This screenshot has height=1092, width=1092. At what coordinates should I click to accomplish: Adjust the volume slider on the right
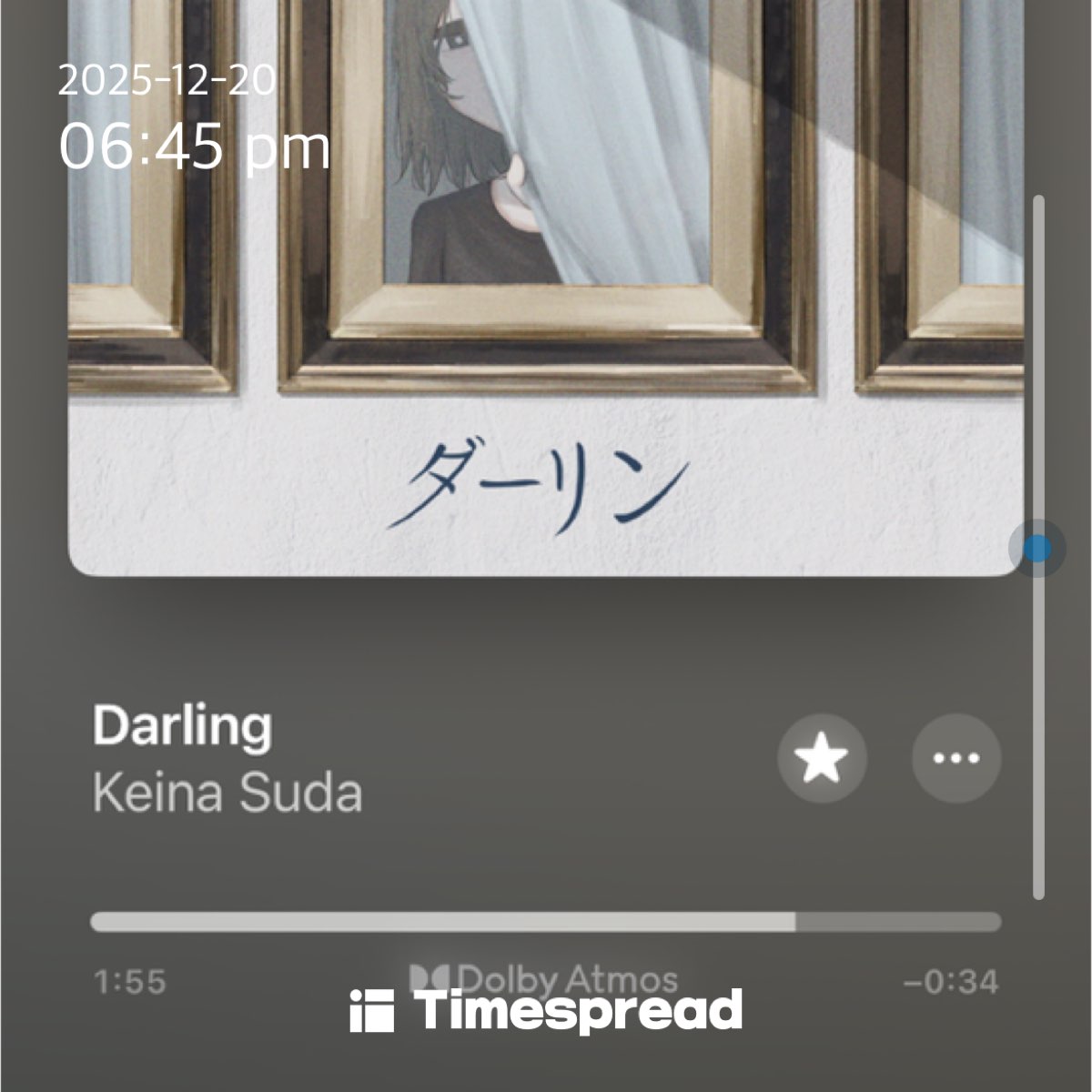click(x=1036, y=549)
